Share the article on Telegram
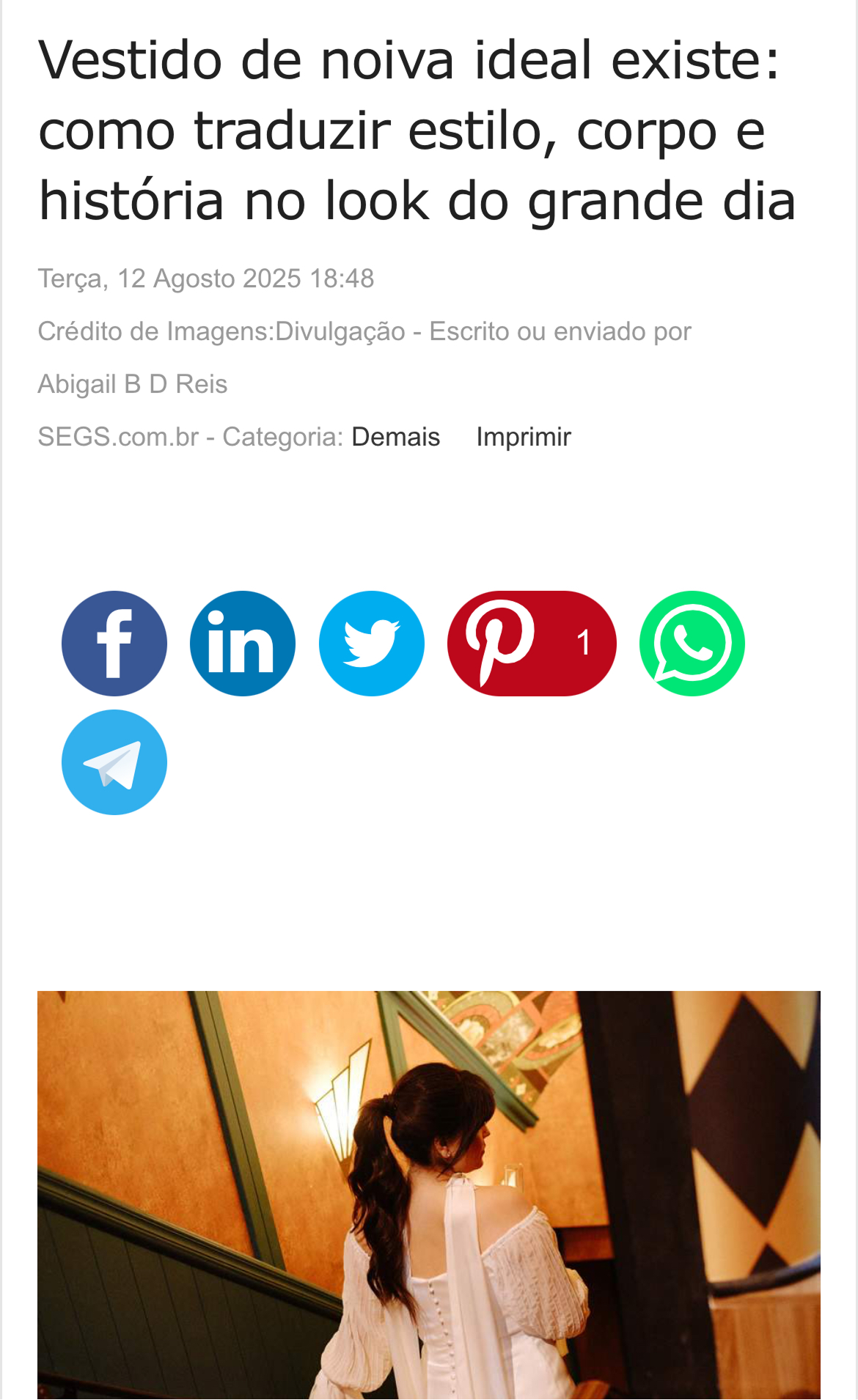858x1400 pixels. 114,762
